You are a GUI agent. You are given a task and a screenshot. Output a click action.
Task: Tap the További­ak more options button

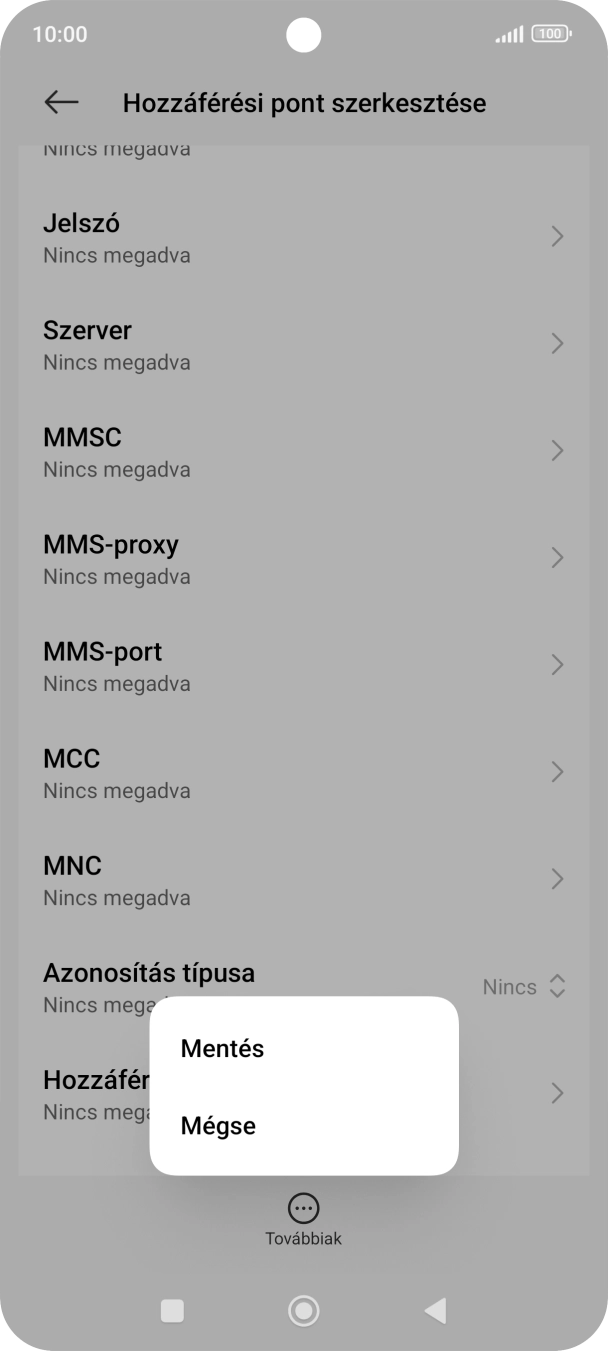pyautogui.click(x=303, y=1219)
